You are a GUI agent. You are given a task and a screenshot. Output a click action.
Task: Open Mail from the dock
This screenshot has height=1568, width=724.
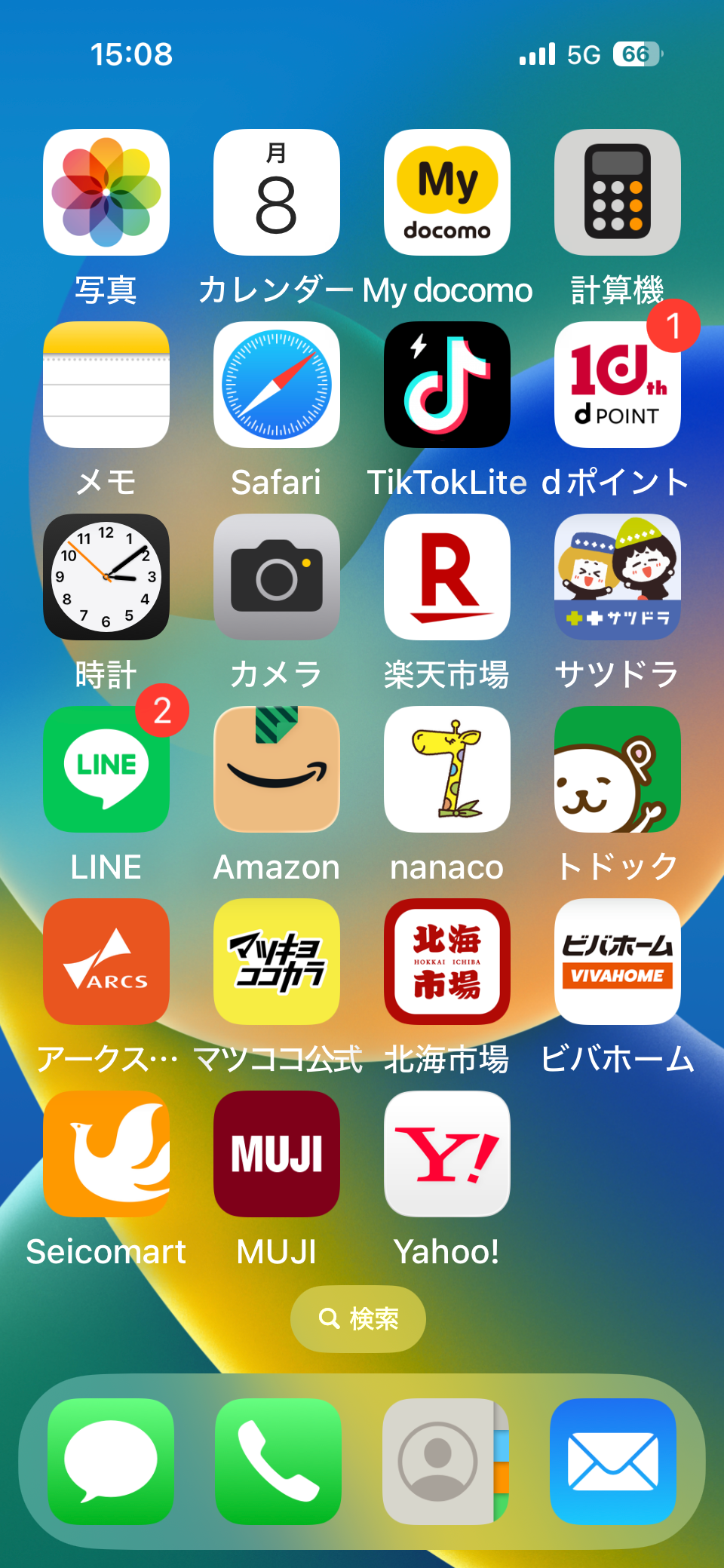pos(613,1462)
